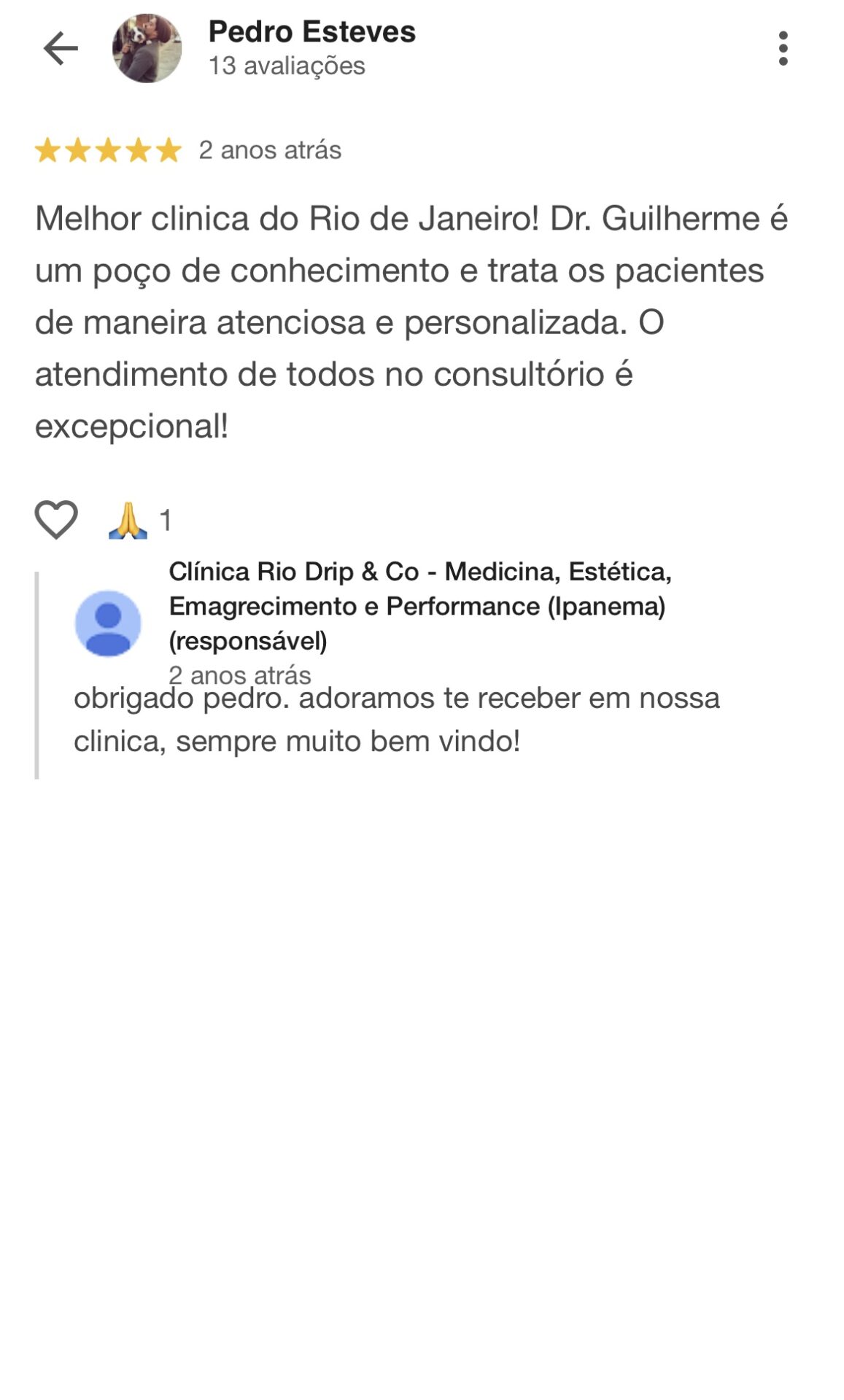This screenshot has height=1400, width=844.
Task: Click the clinic's default avatar icon
Action: coord(109,623)
